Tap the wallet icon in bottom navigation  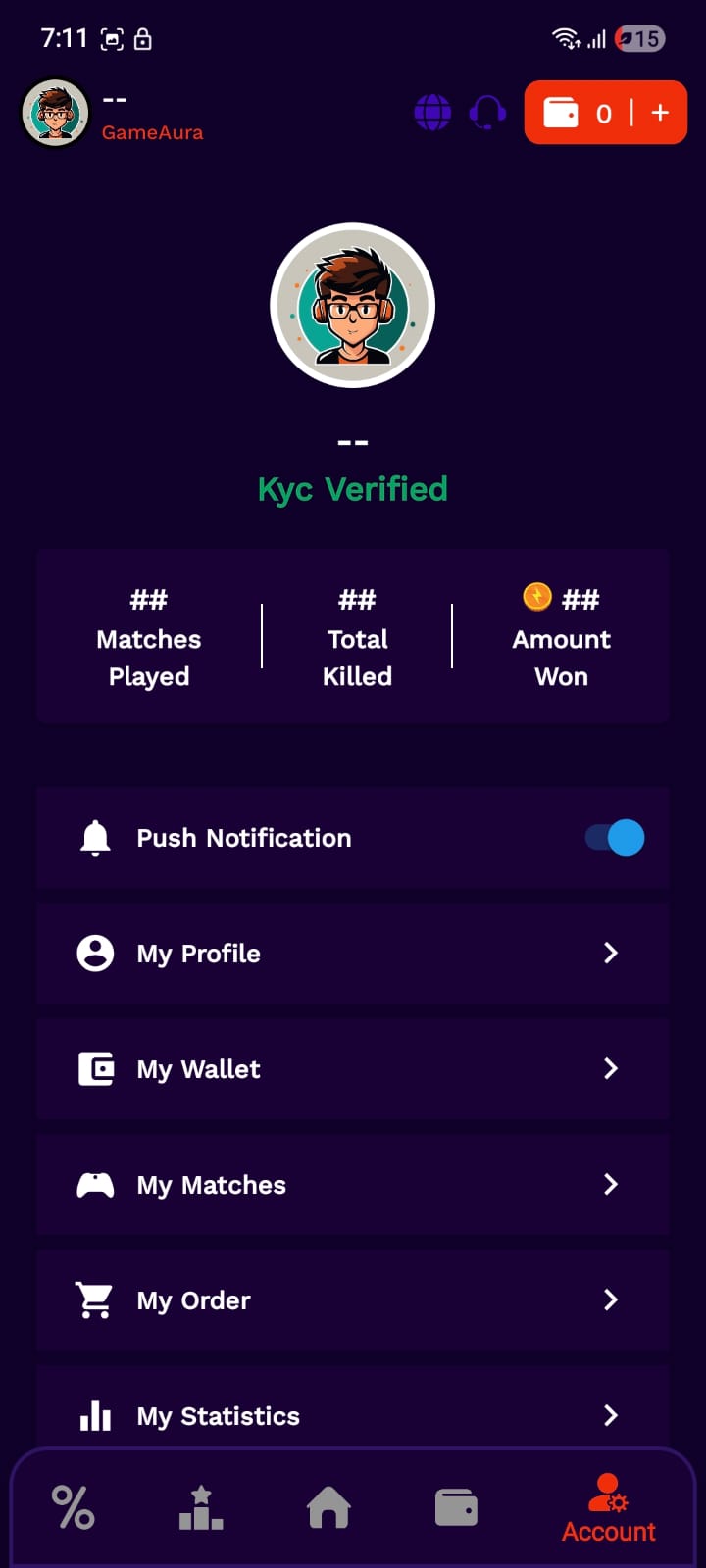click(455, 1509)
